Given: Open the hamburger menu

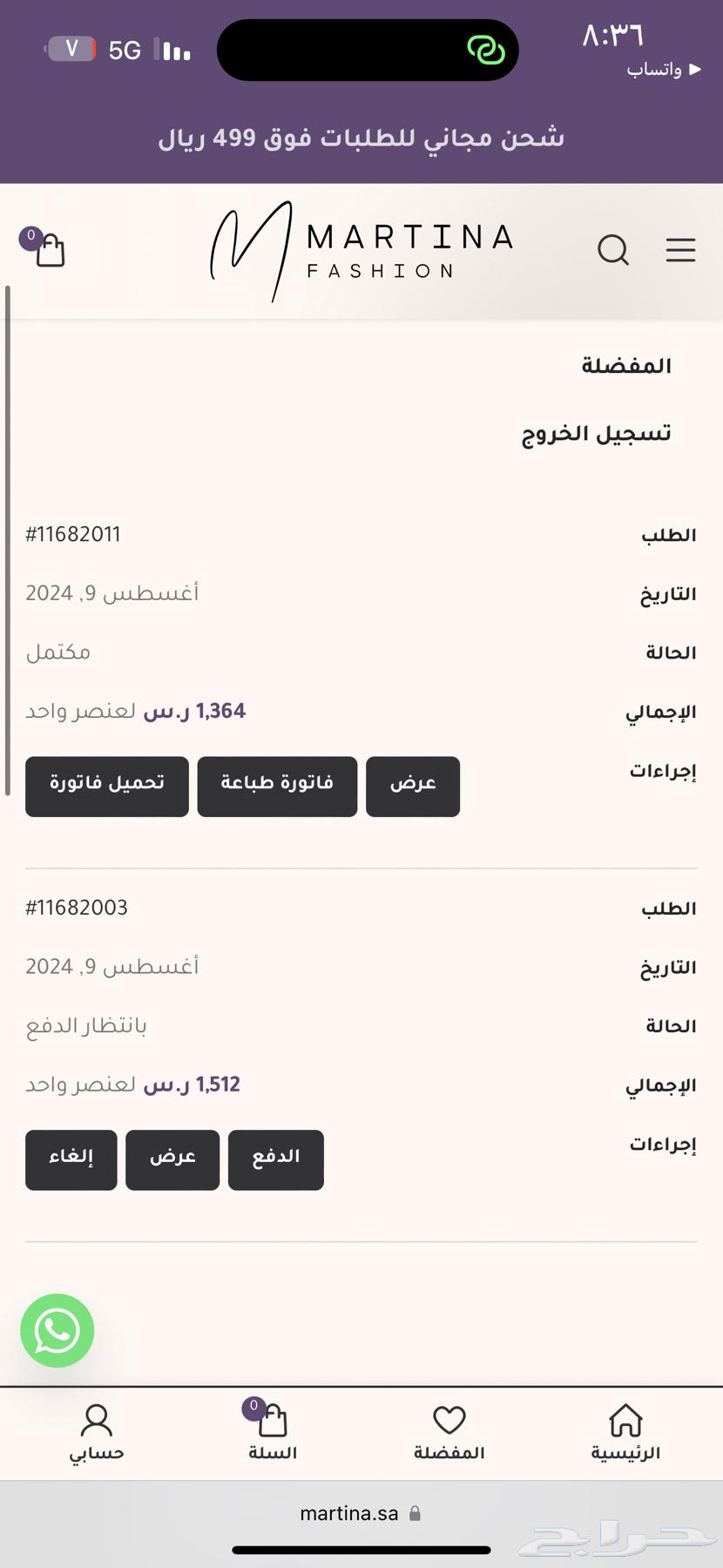Looking at the screenshot, I should (680, 250).
